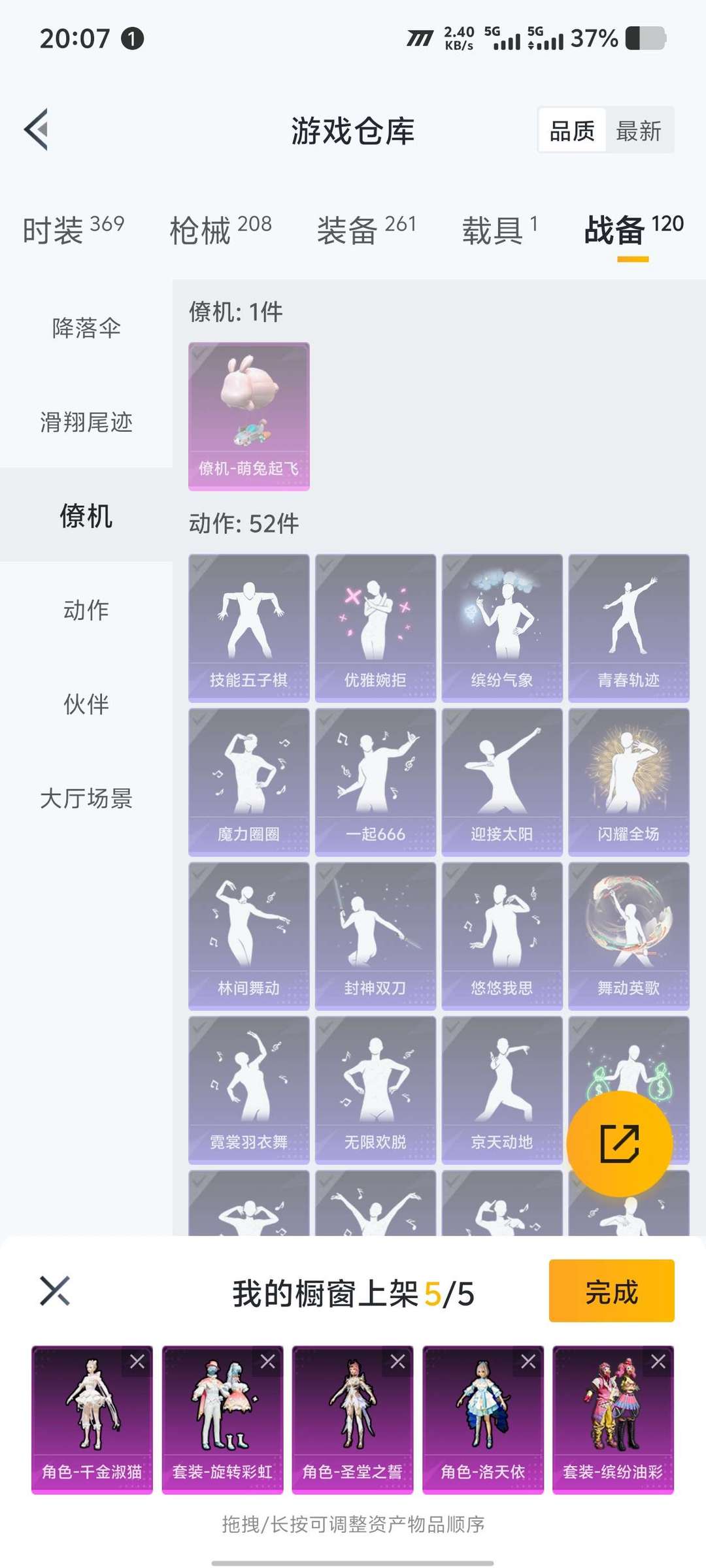Screen dimensions: 706x1568
Task: Switch sorting to 品质
Action: click(x=571, y=130)
